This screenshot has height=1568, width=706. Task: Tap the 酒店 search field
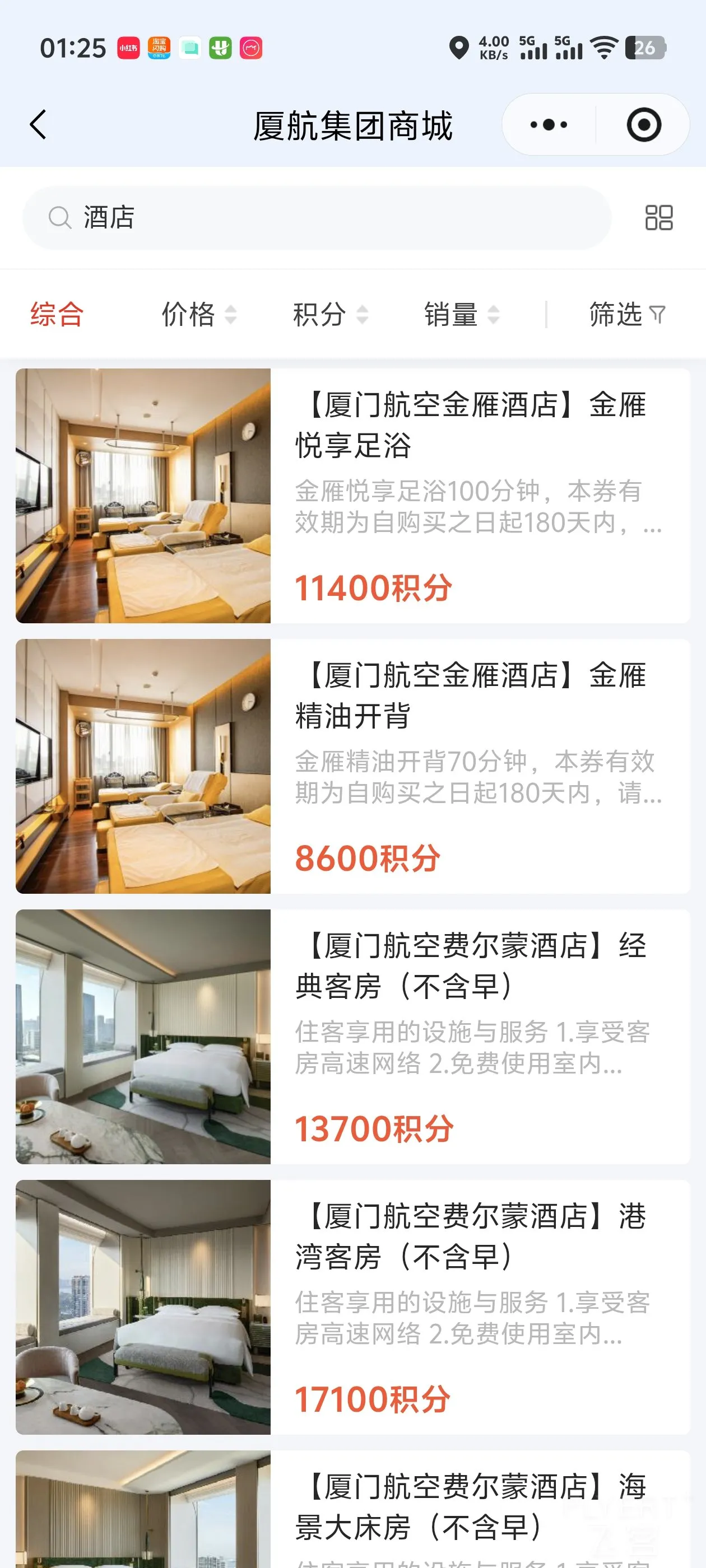(317, 217)
